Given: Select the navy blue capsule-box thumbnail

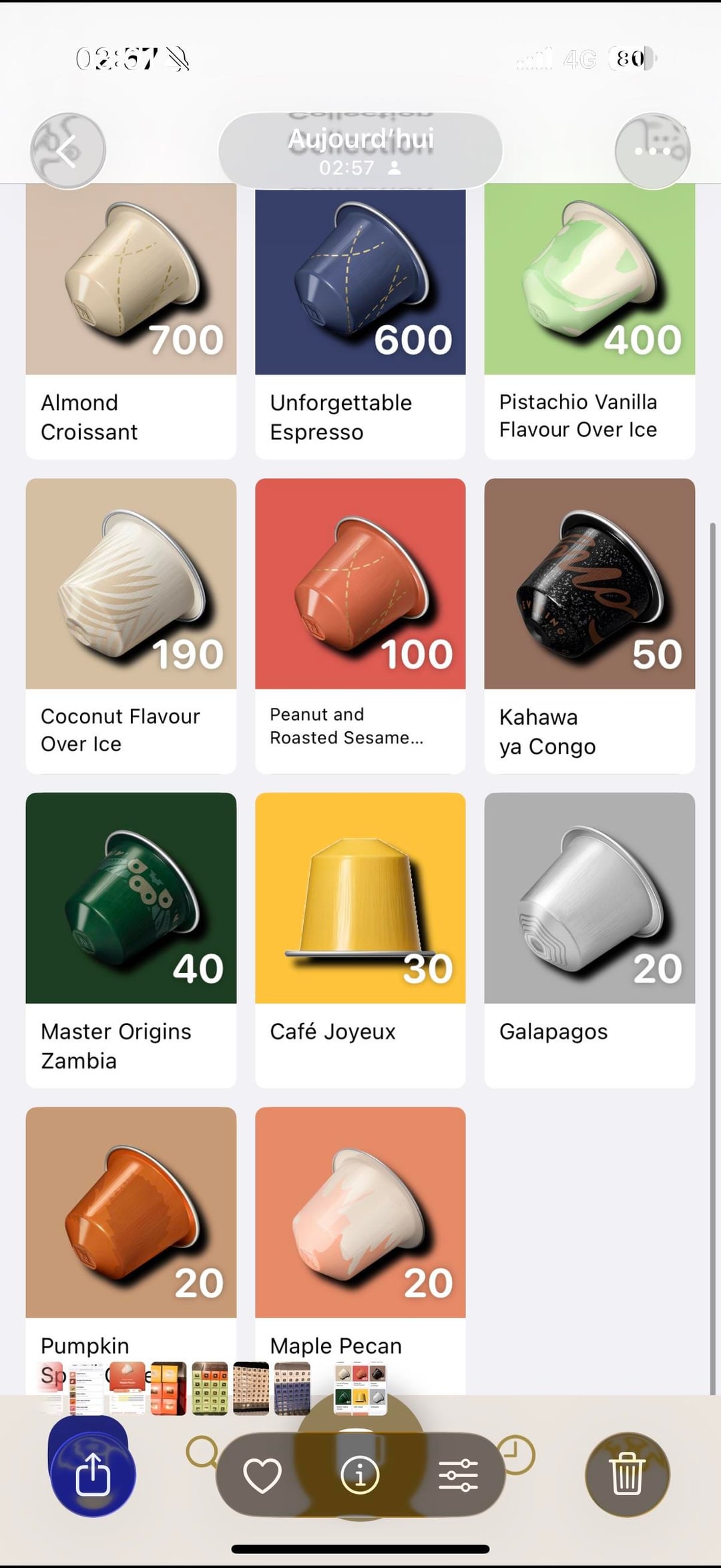Looking at the screenshot, I should click(x=292, y=1389).
